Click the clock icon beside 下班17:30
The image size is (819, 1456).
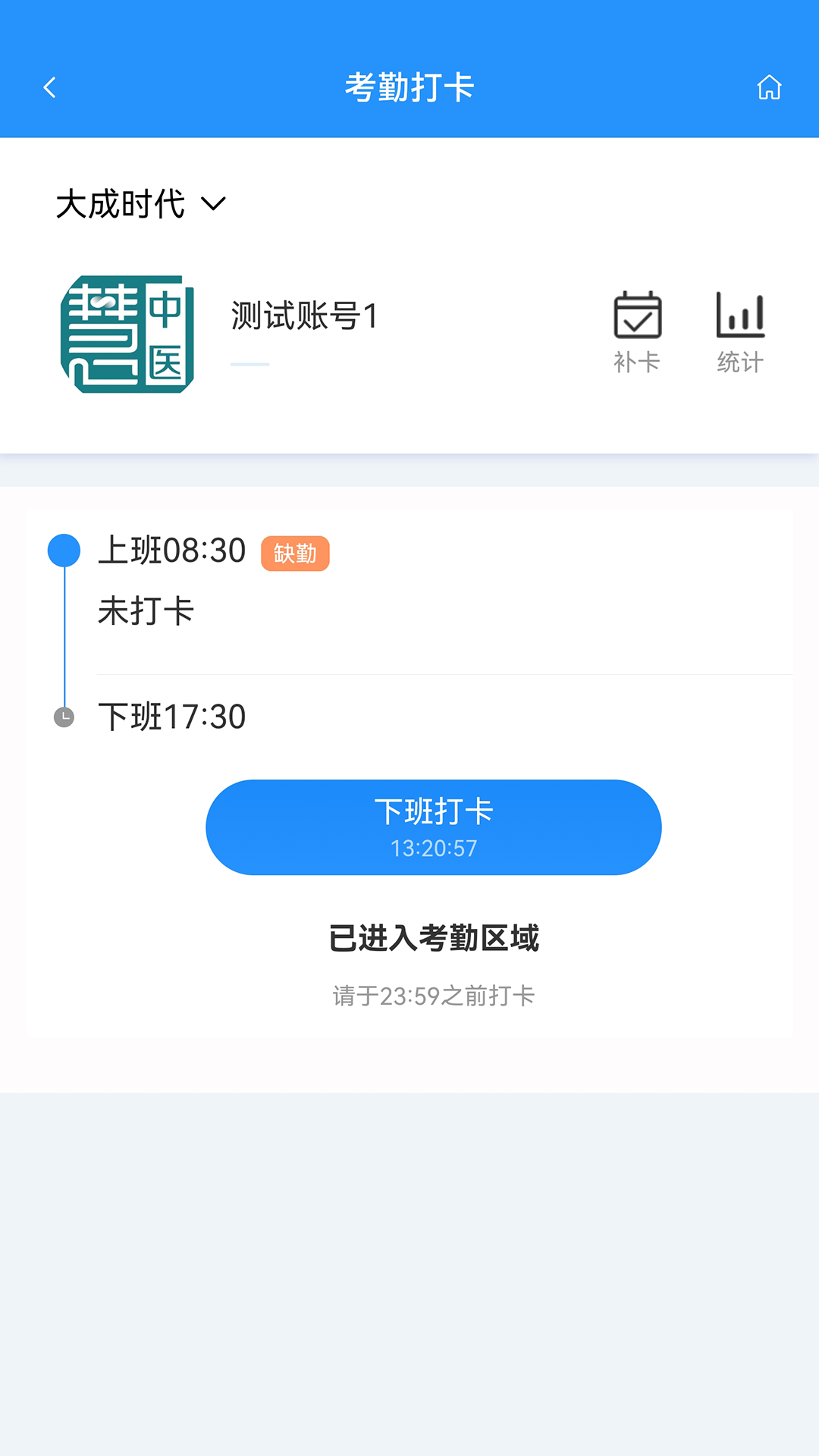pyautogui.click(x=64, y=716)
